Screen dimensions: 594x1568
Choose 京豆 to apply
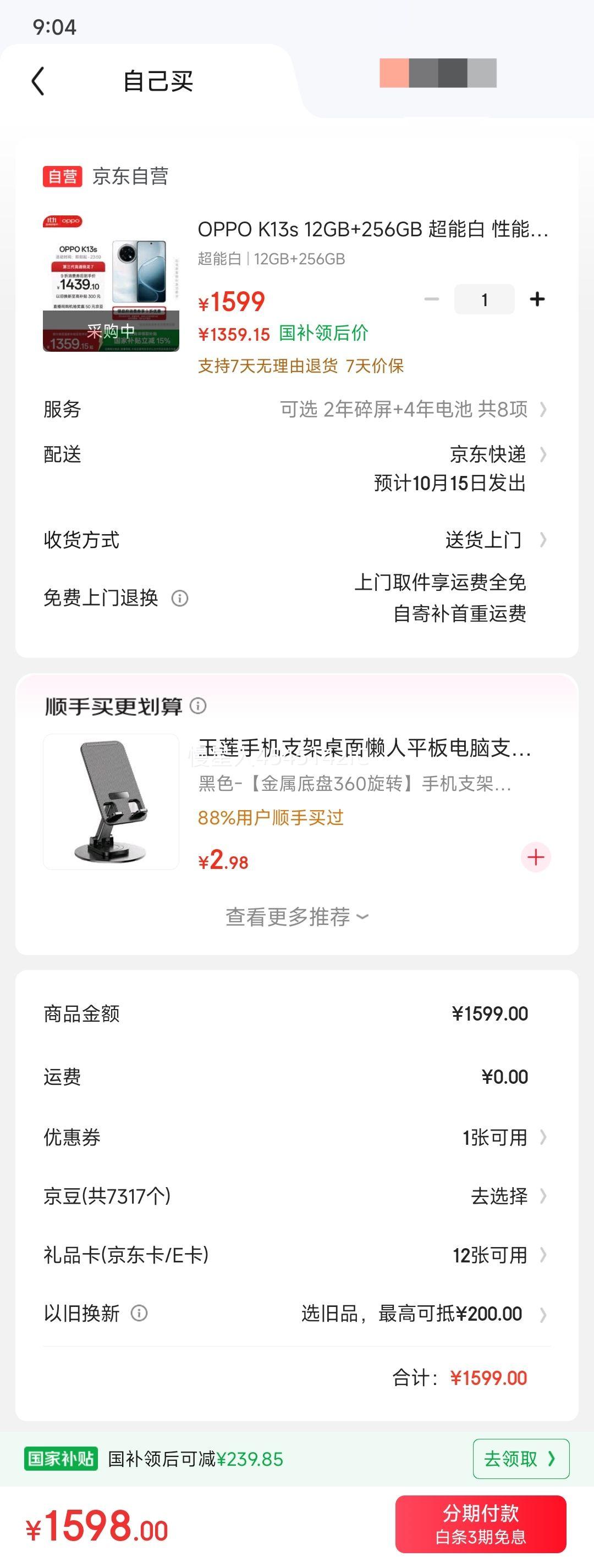click(507, 1196)
